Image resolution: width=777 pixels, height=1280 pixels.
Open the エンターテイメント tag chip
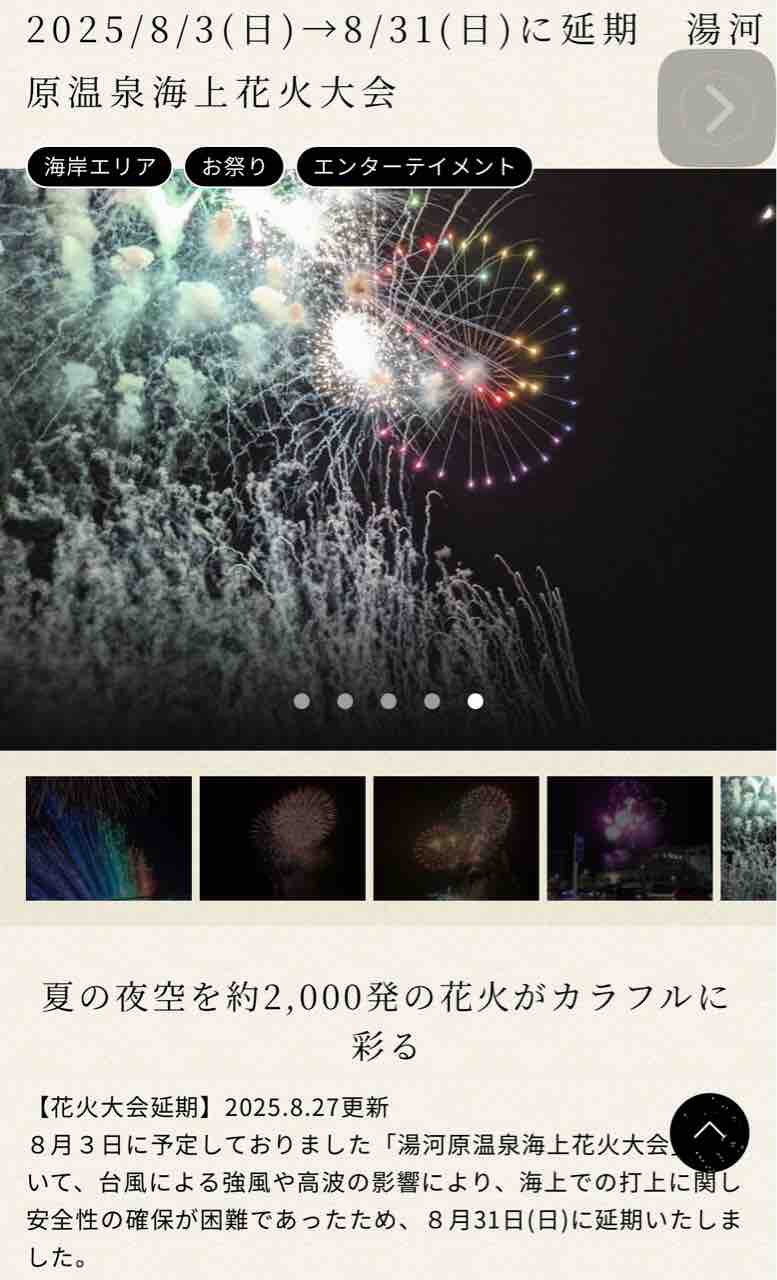(414, 167)
